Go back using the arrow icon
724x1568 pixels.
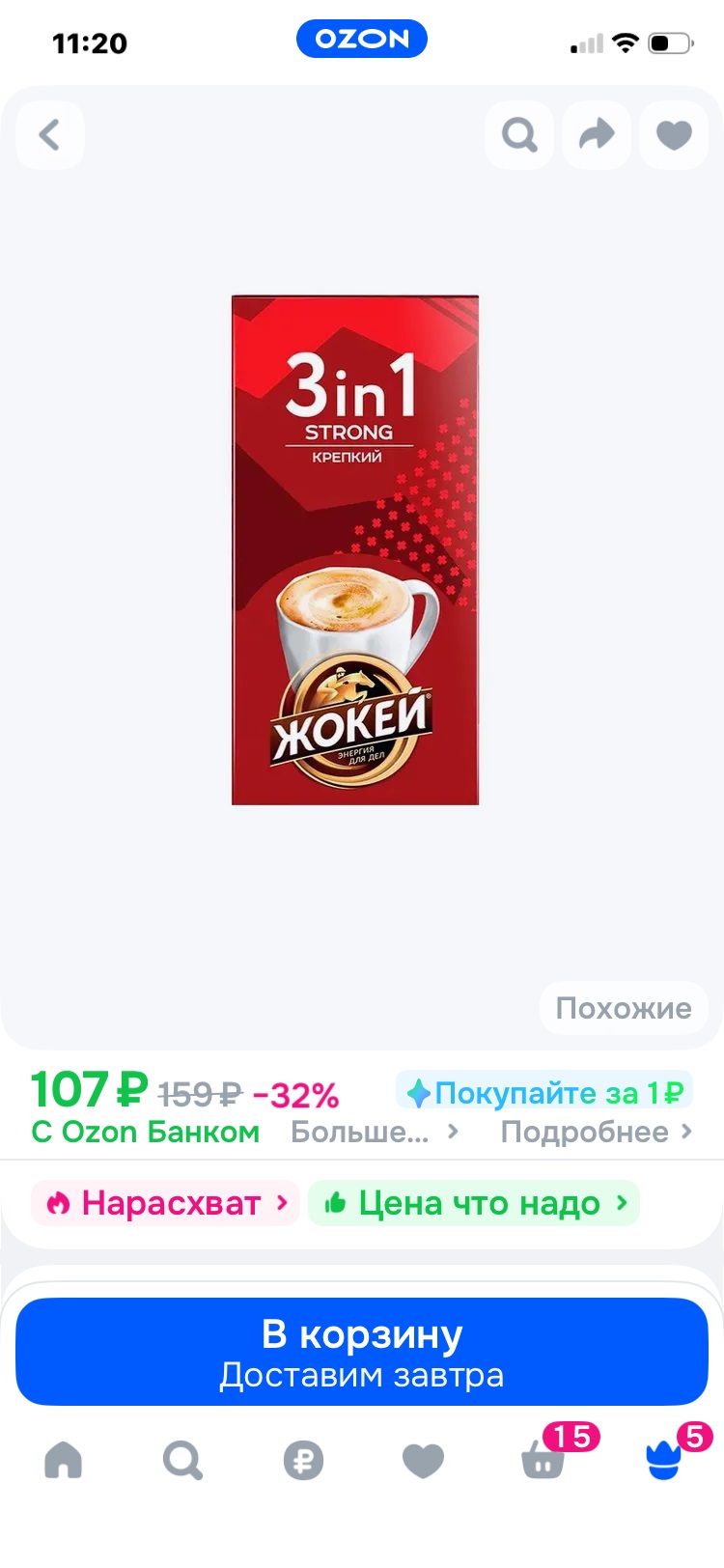coord(50,135)
